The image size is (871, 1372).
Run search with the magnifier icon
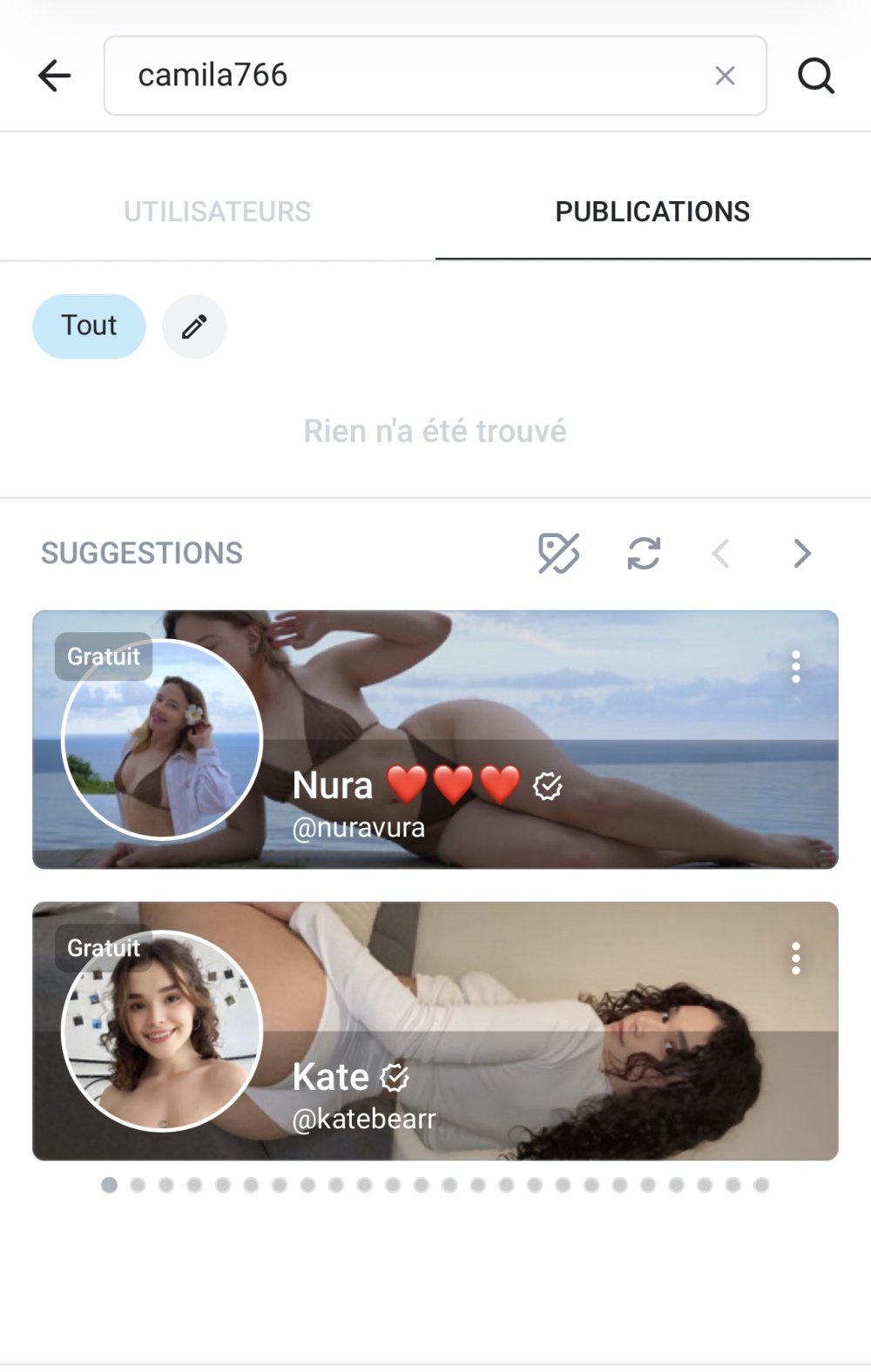coord(816,77)
